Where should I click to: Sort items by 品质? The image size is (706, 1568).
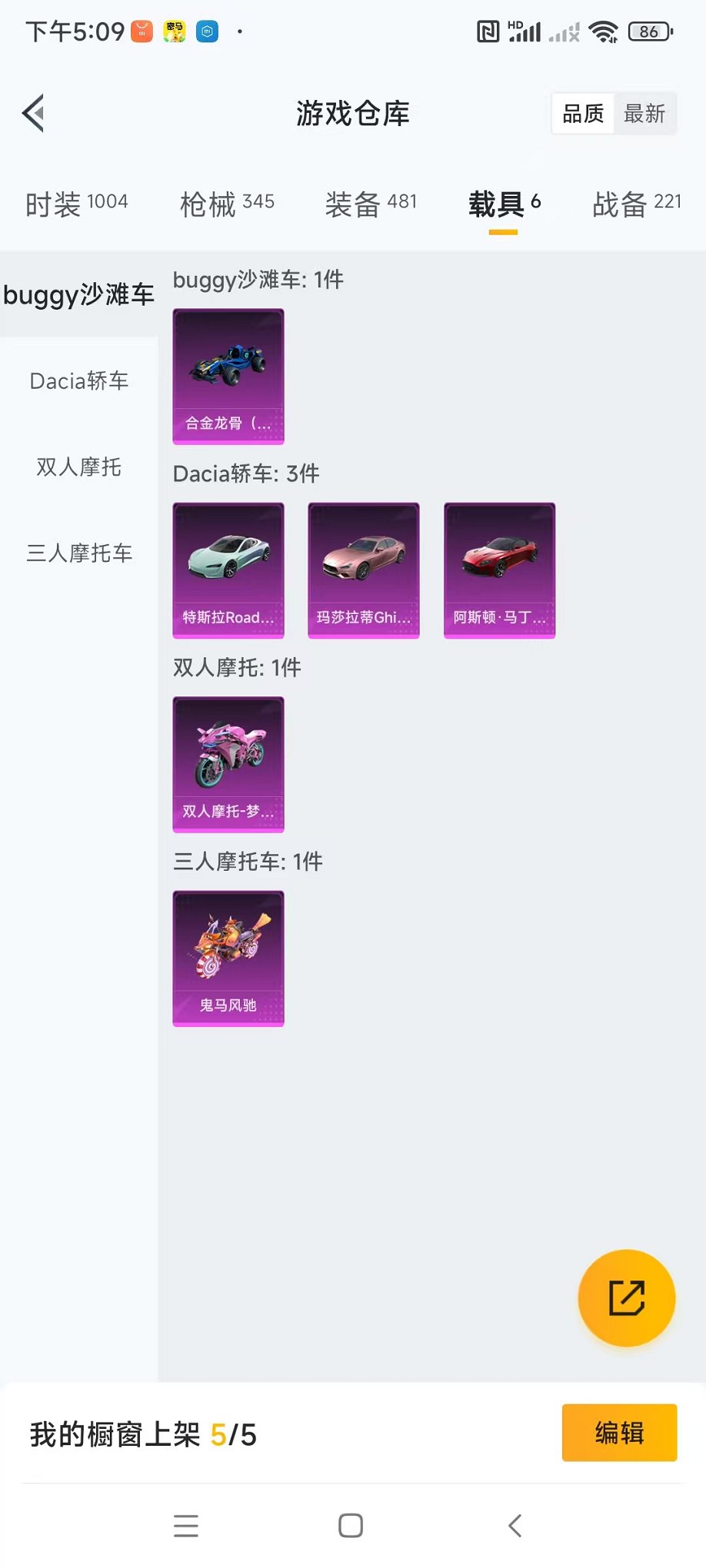[583, 114]
